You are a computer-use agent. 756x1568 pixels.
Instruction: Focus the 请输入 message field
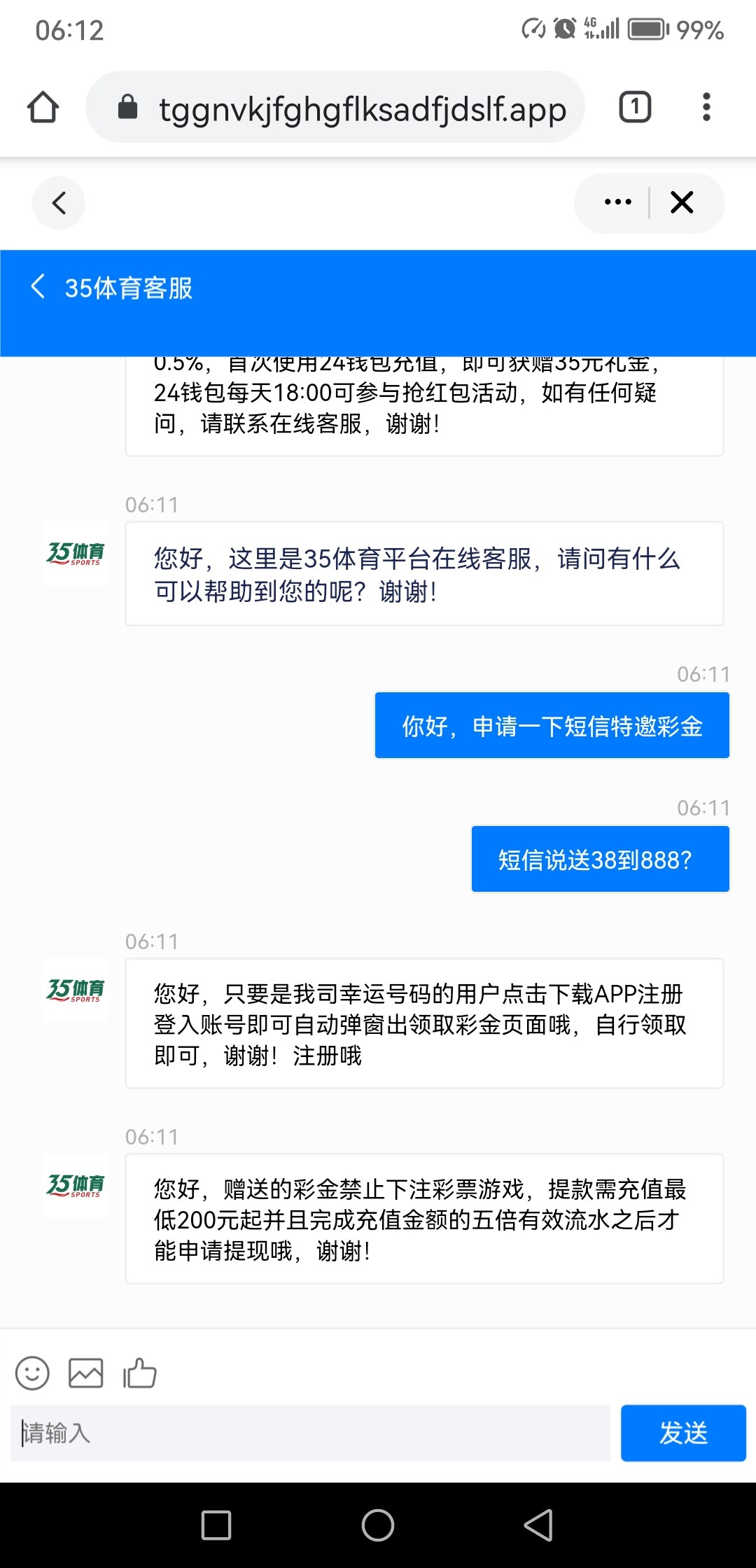[311, 1433]
